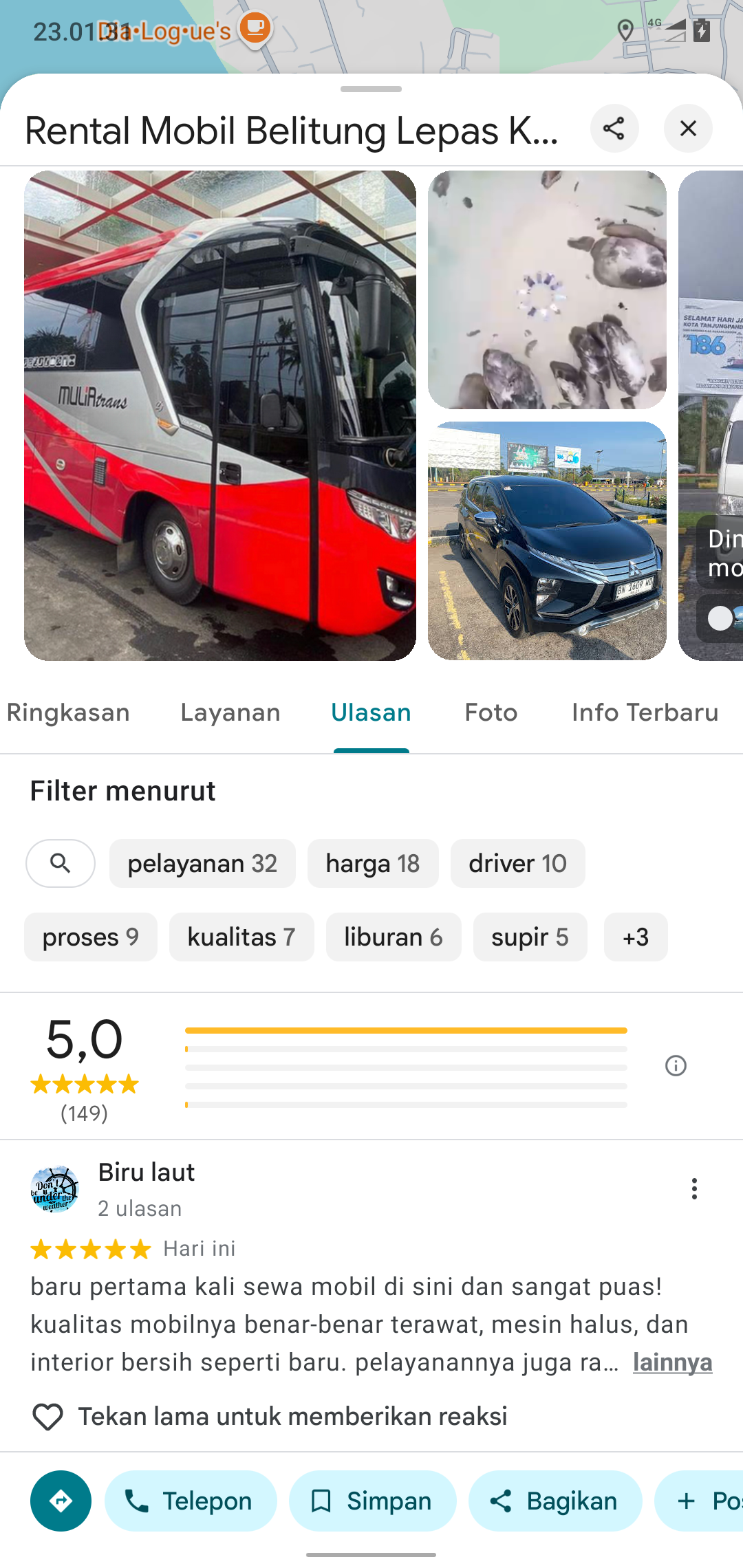Show the +3 more filter chips
This screenshot has width=743, height=1568.
[636, 937]
